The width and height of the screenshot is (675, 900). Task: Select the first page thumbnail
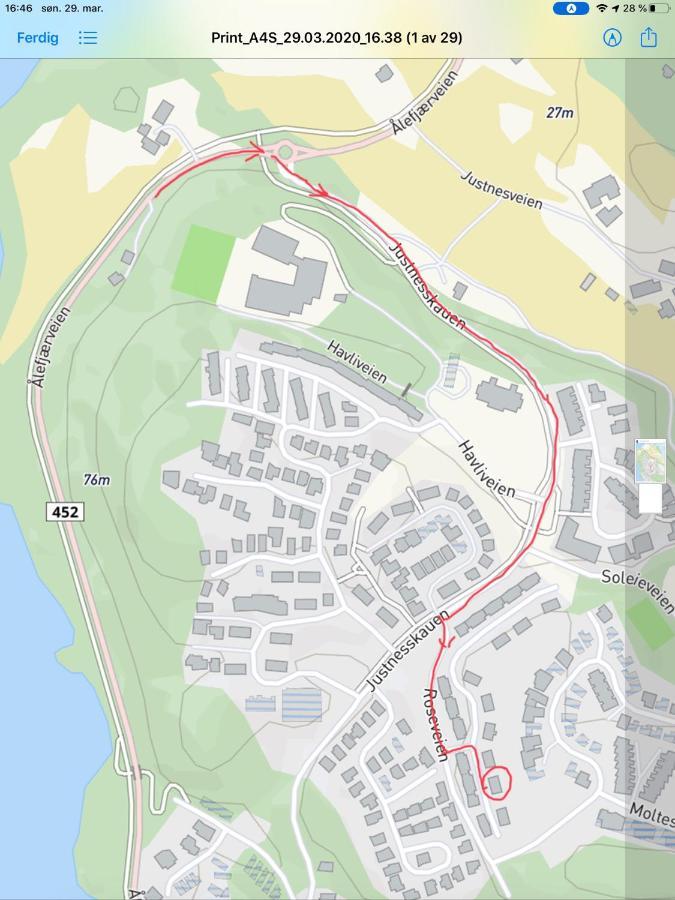click(650, 461)
